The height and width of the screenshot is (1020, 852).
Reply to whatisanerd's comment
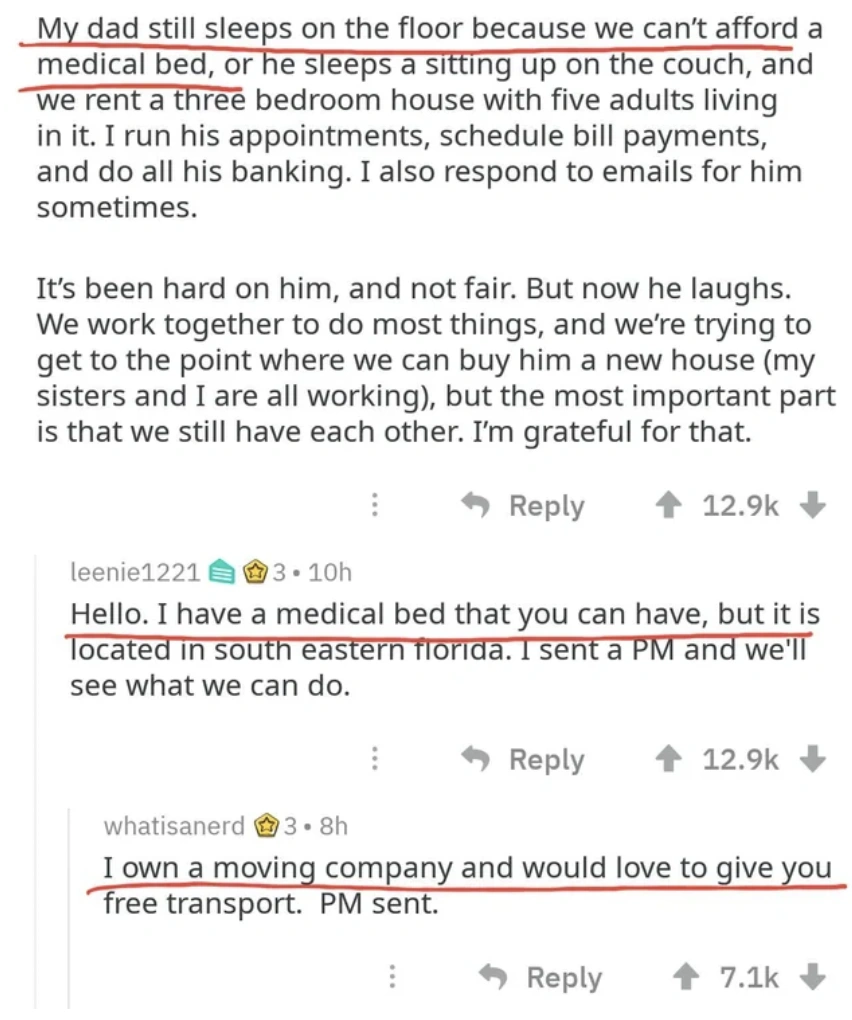pyautogui.click(x=540, y=977)
